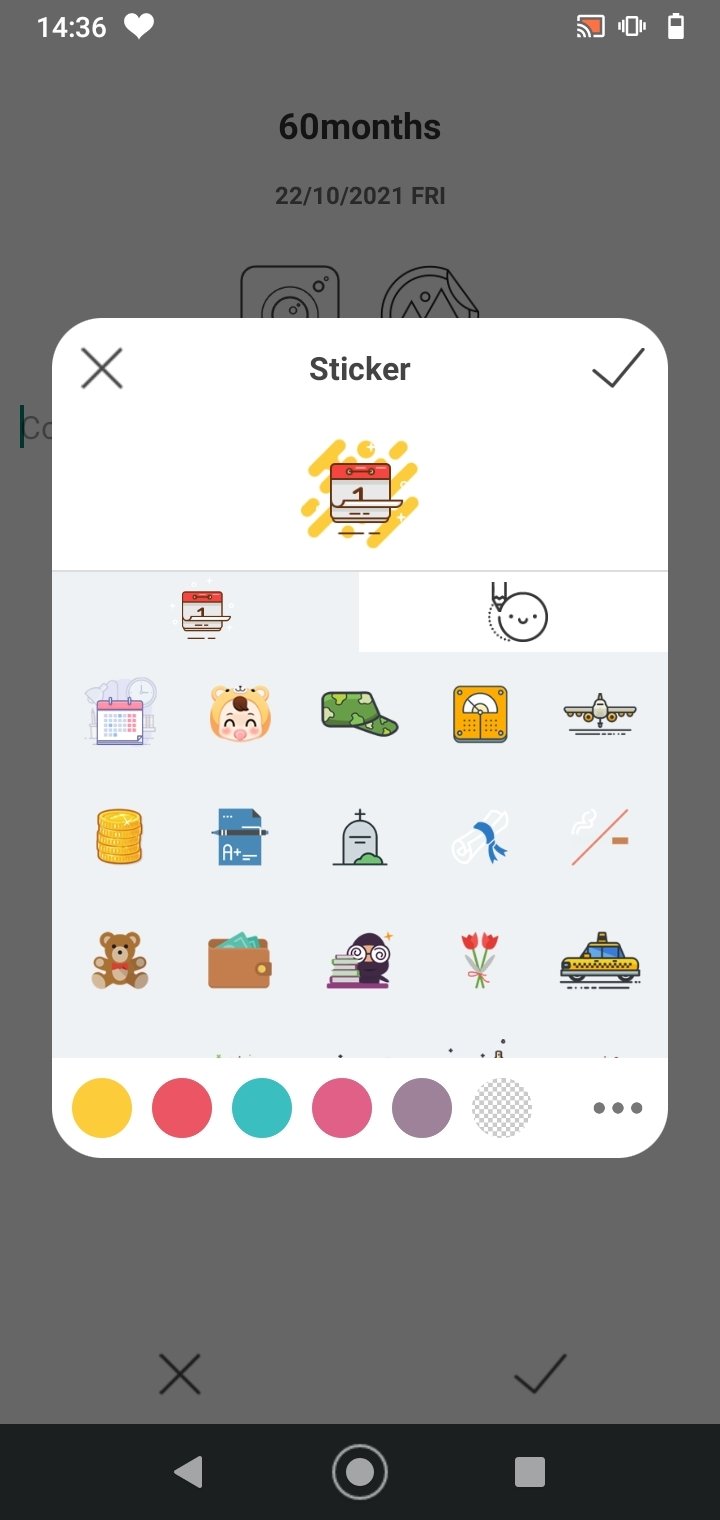Select the yellow taxi sticker
The width and height of the screenshot is (720, 1520).
(599, 960)
